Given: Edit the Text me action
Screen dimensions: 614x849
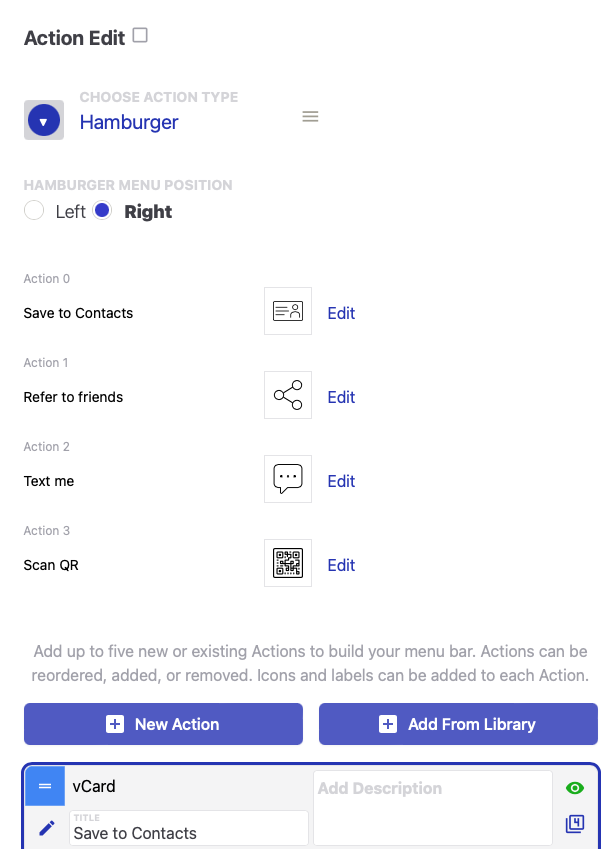Looking at the screenshot, I should [x=341, y=481].
